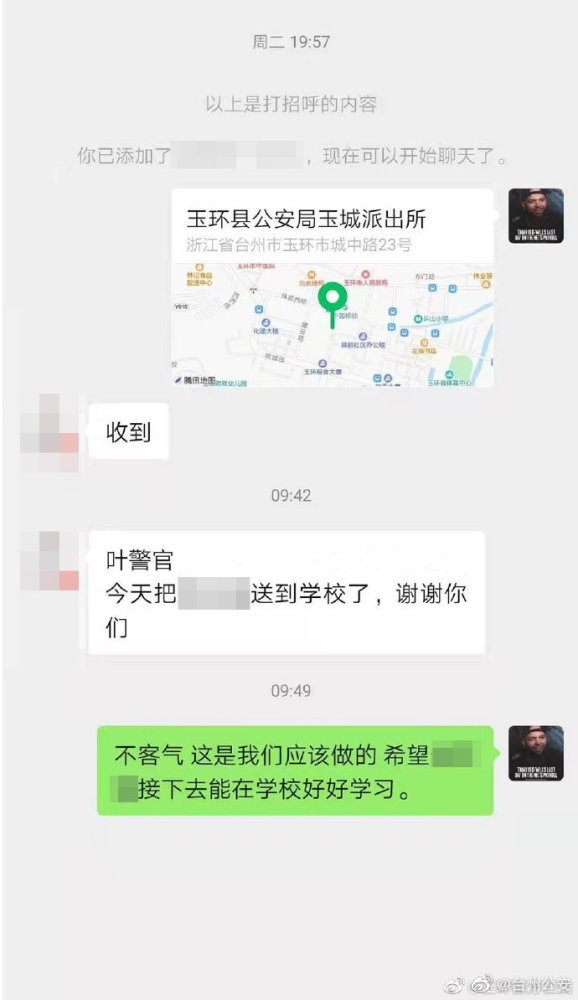This screenshot has width=578, height=1000.
Task: Open the contact avatar beside the 叶警官 message
Action: 50,560
